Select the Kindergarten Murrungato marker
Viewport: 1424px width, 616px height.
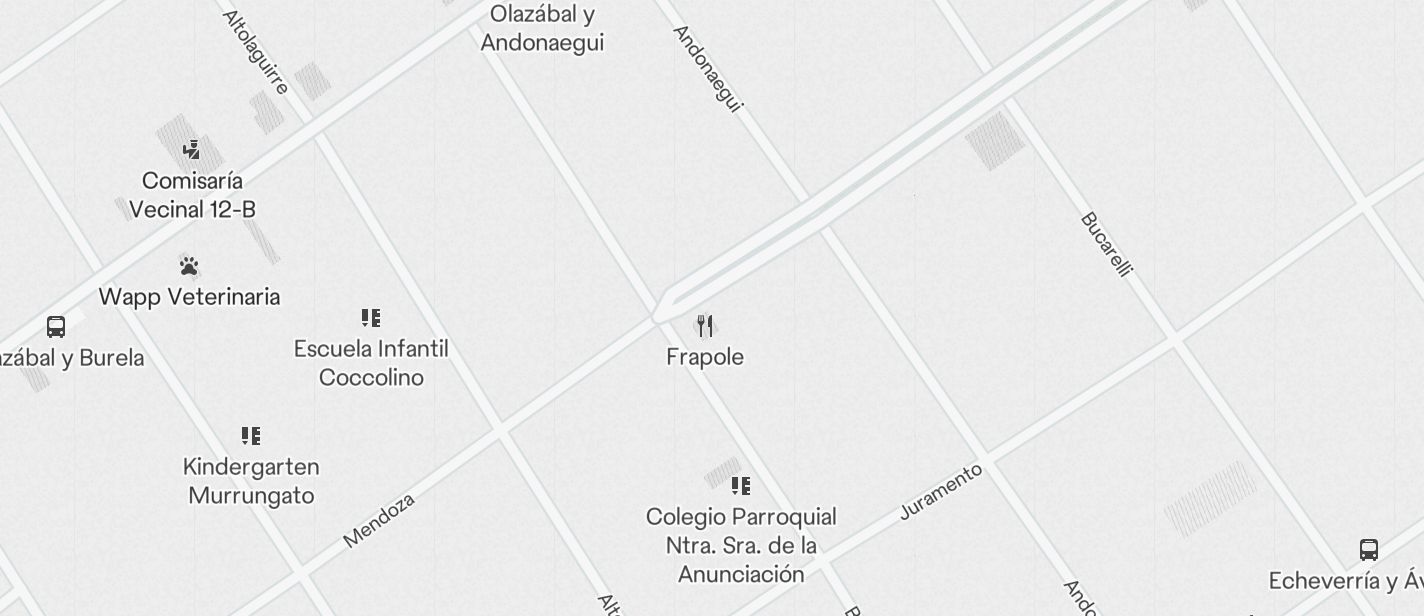tap(251, 436)
